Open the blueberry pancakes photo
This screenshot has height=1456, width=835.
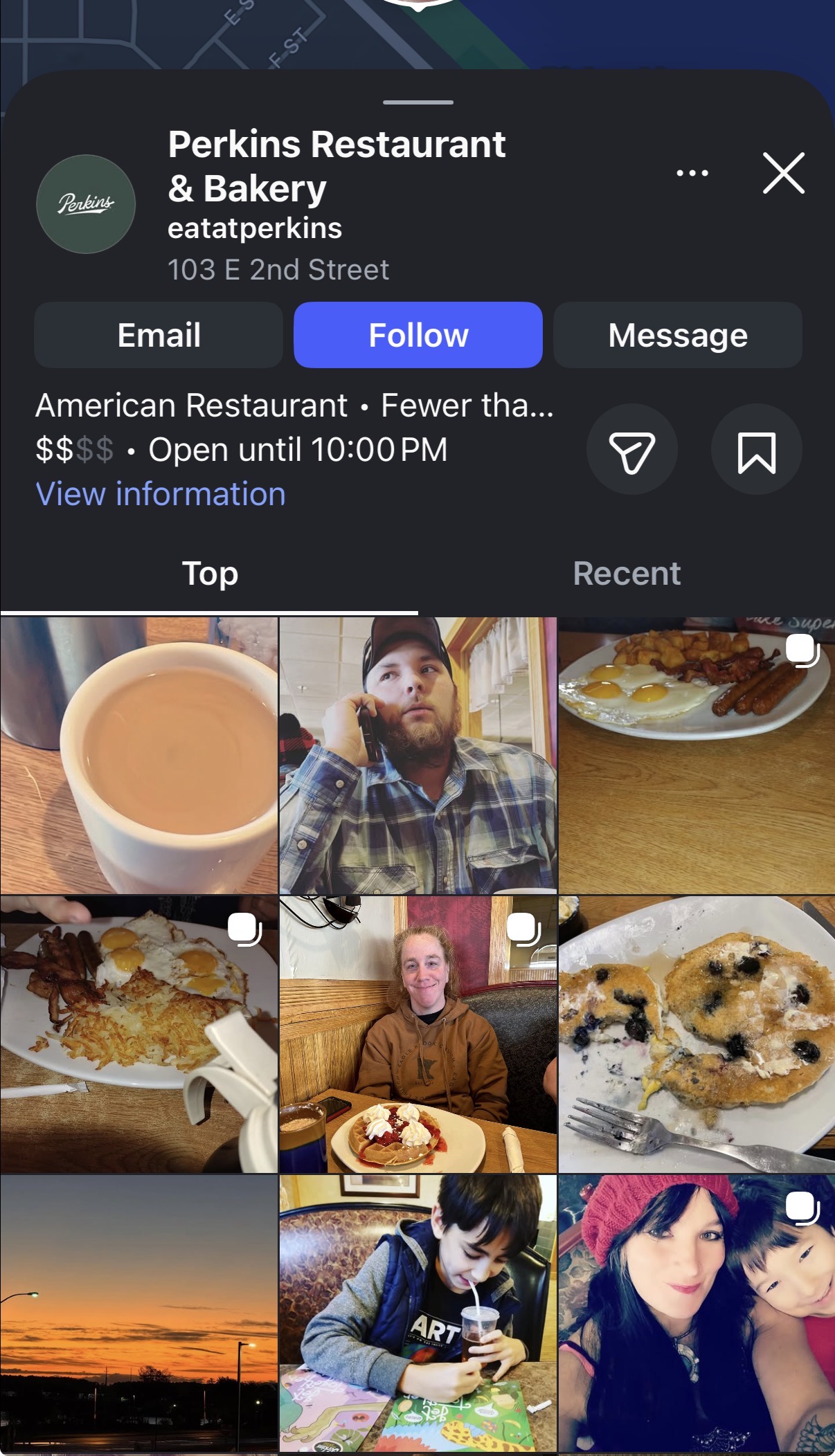point(697,1034)
